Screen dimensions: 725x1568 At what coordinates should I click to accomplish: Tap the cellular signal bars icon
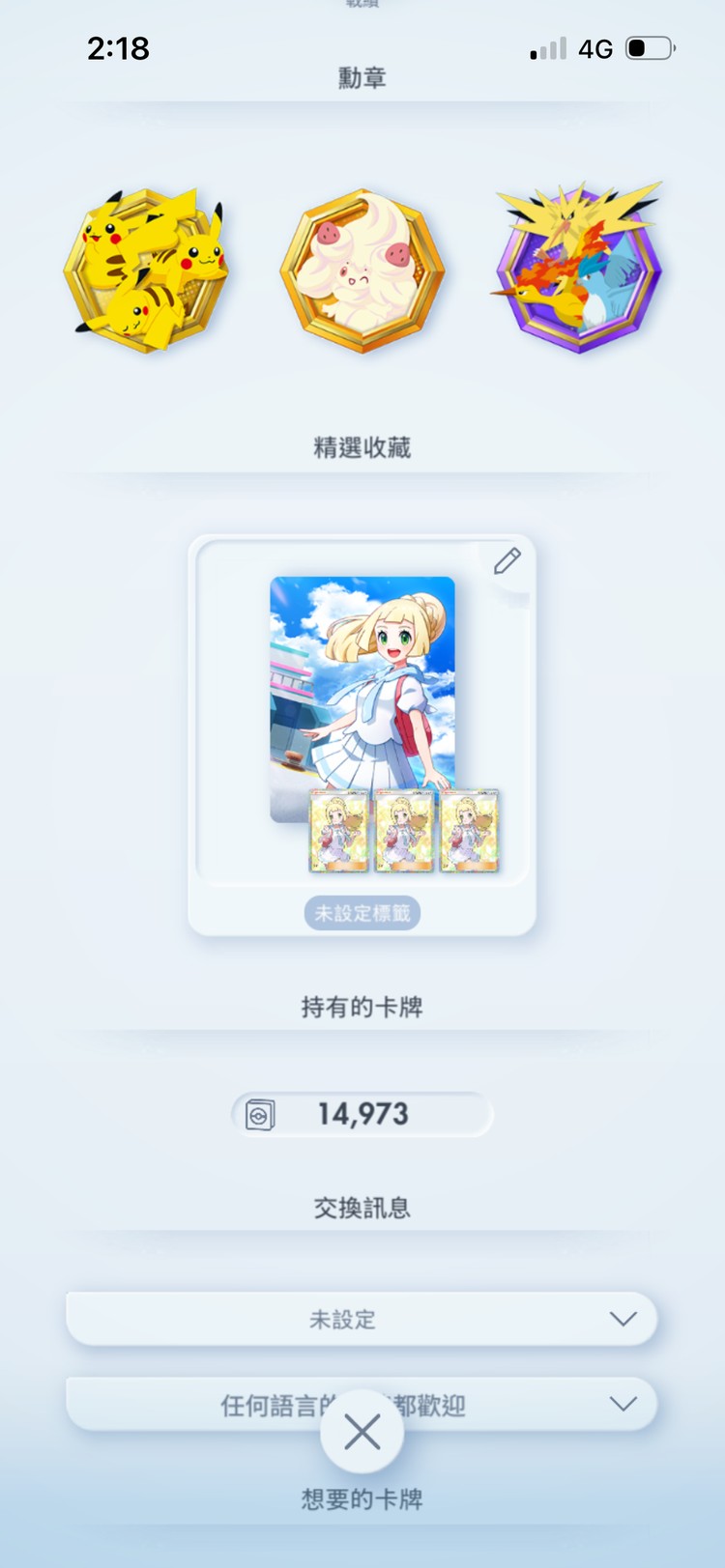click(544, 46)
